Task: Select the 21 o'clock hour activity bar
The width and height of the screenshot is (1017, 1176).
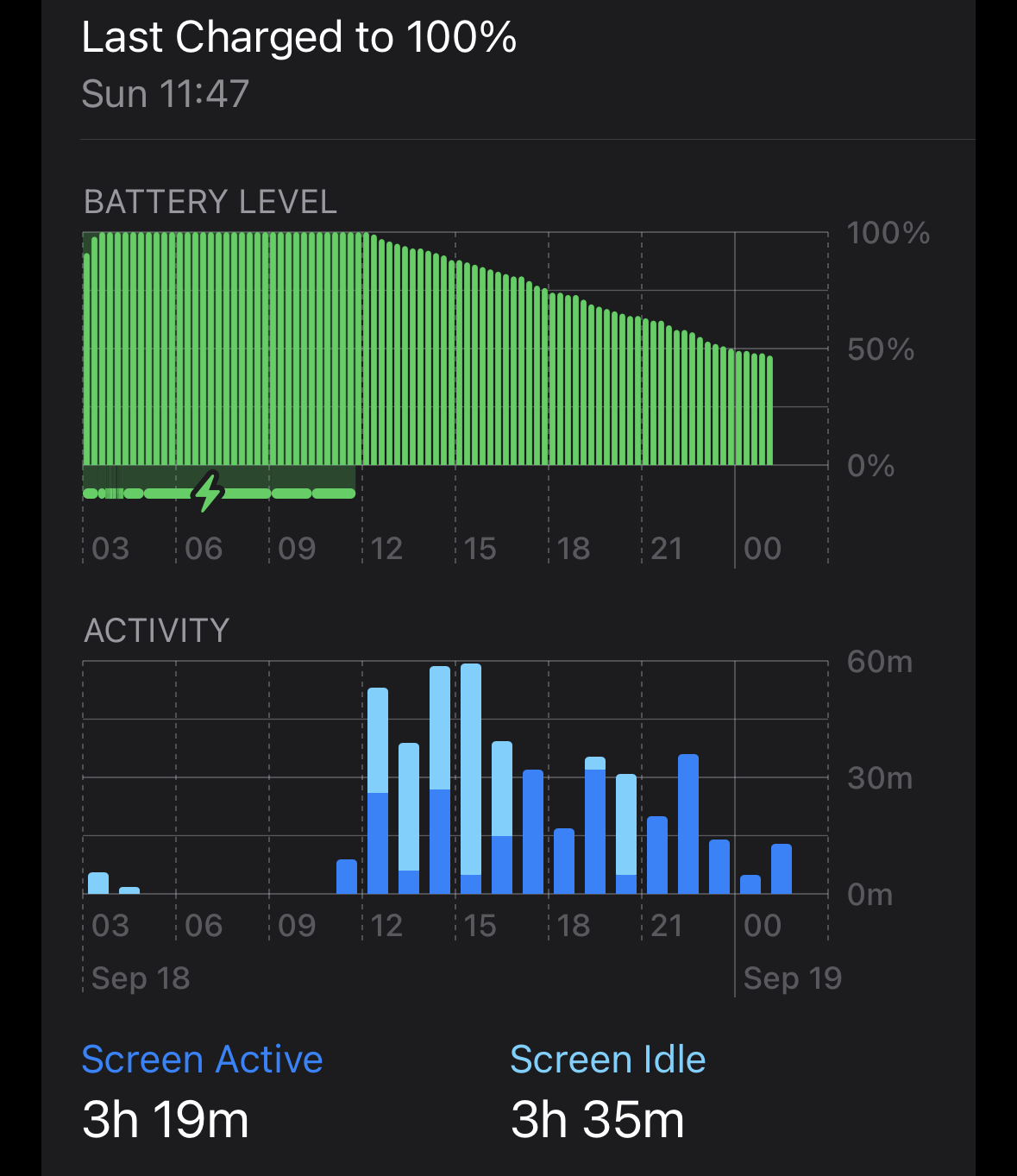Action: pyautogui.click(x=657, y=854)
